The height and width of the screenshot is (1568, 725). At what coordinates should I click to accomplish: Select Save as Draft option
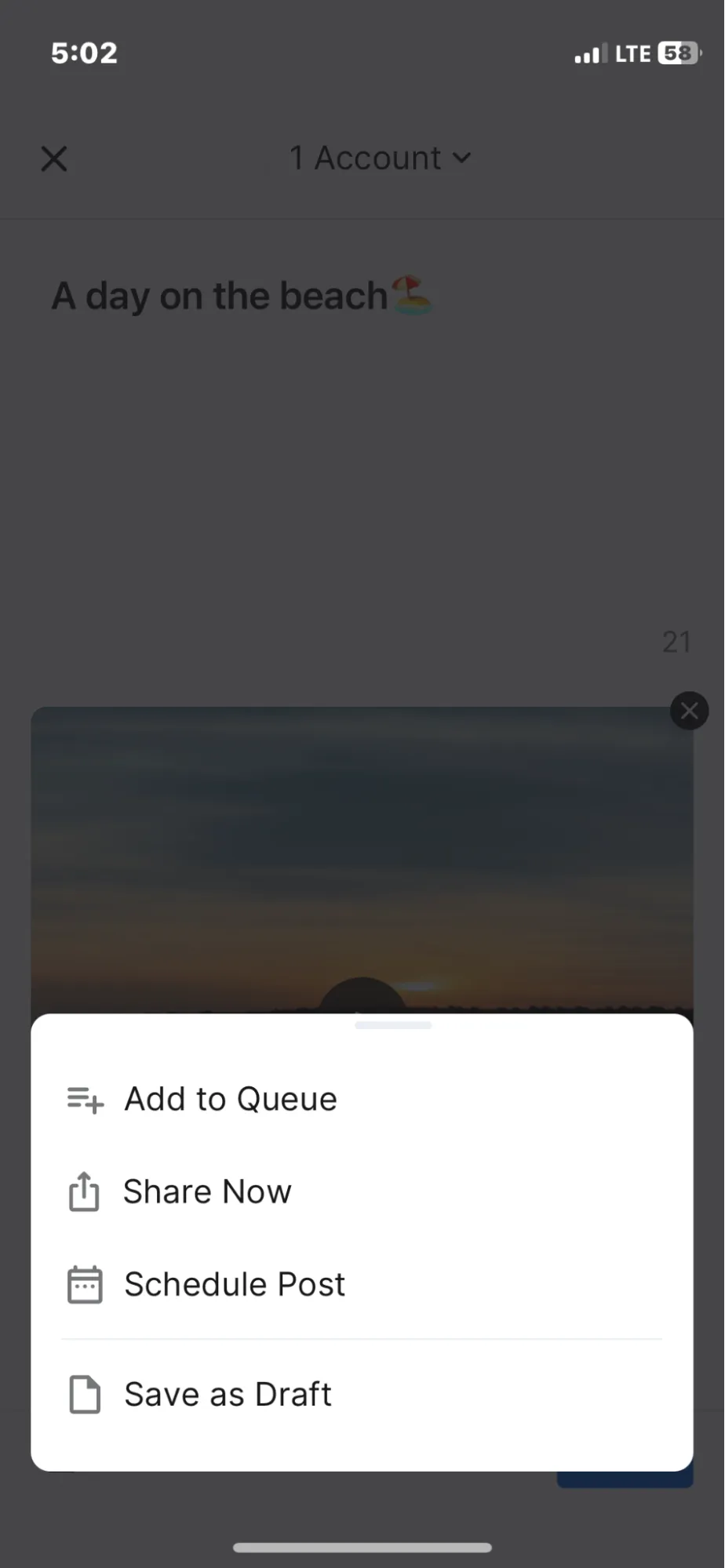[x=228, y=1395]
